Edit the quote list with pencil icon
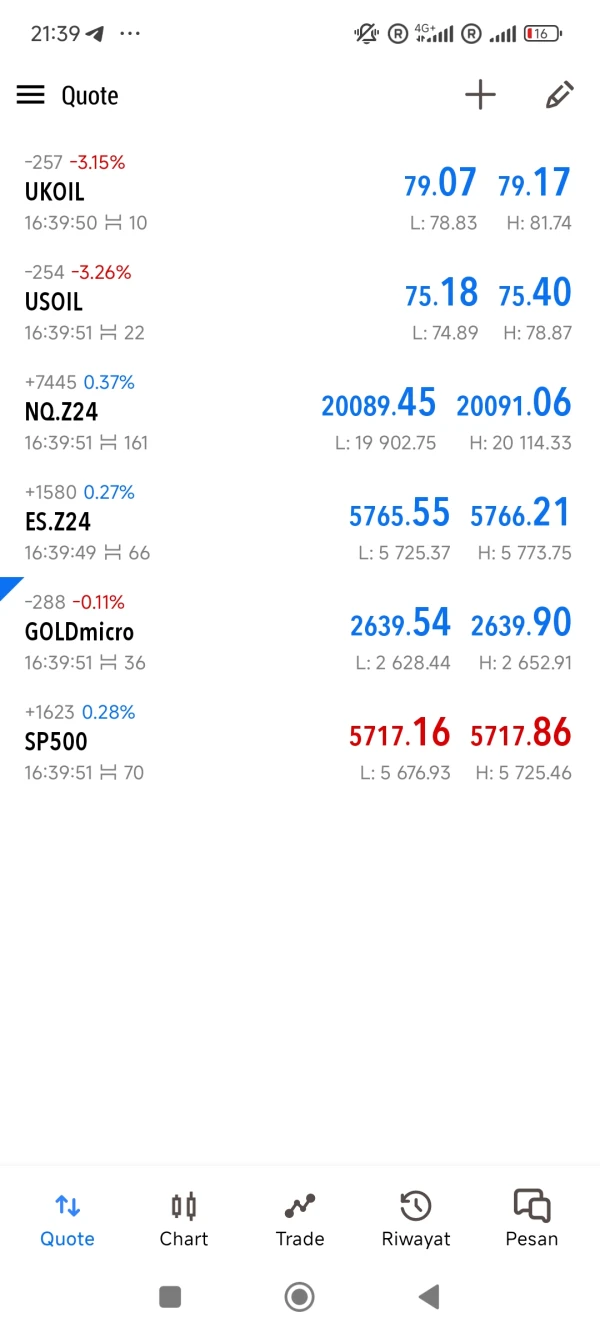 559,95
